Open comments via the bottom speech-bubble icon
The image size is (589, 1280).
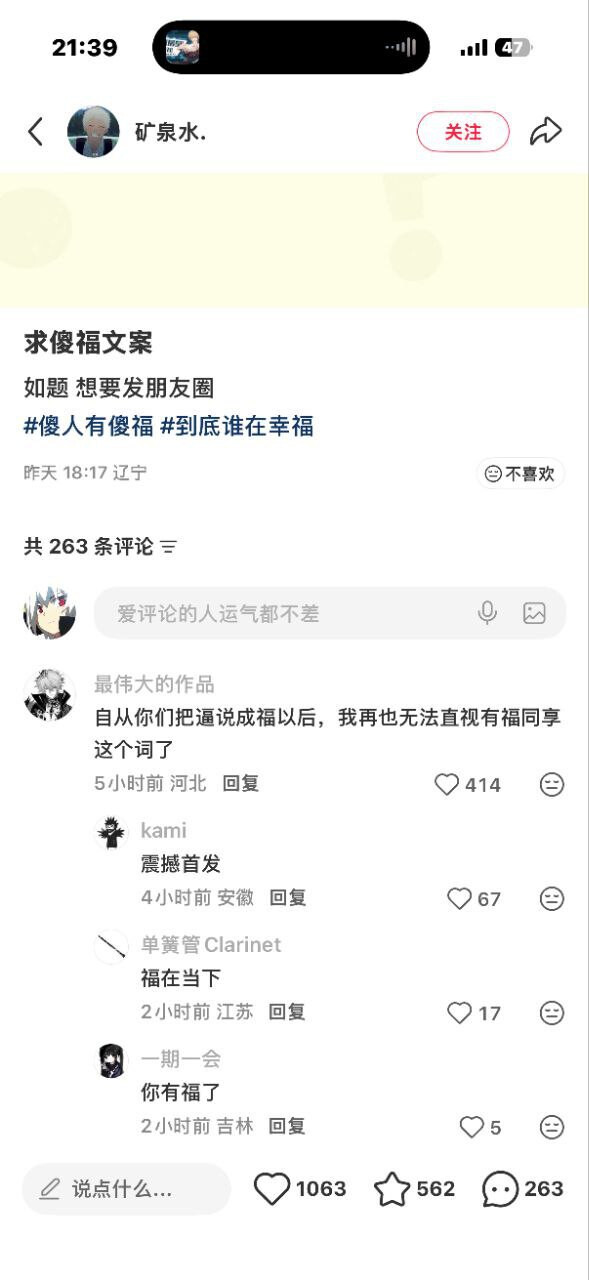500,1189
